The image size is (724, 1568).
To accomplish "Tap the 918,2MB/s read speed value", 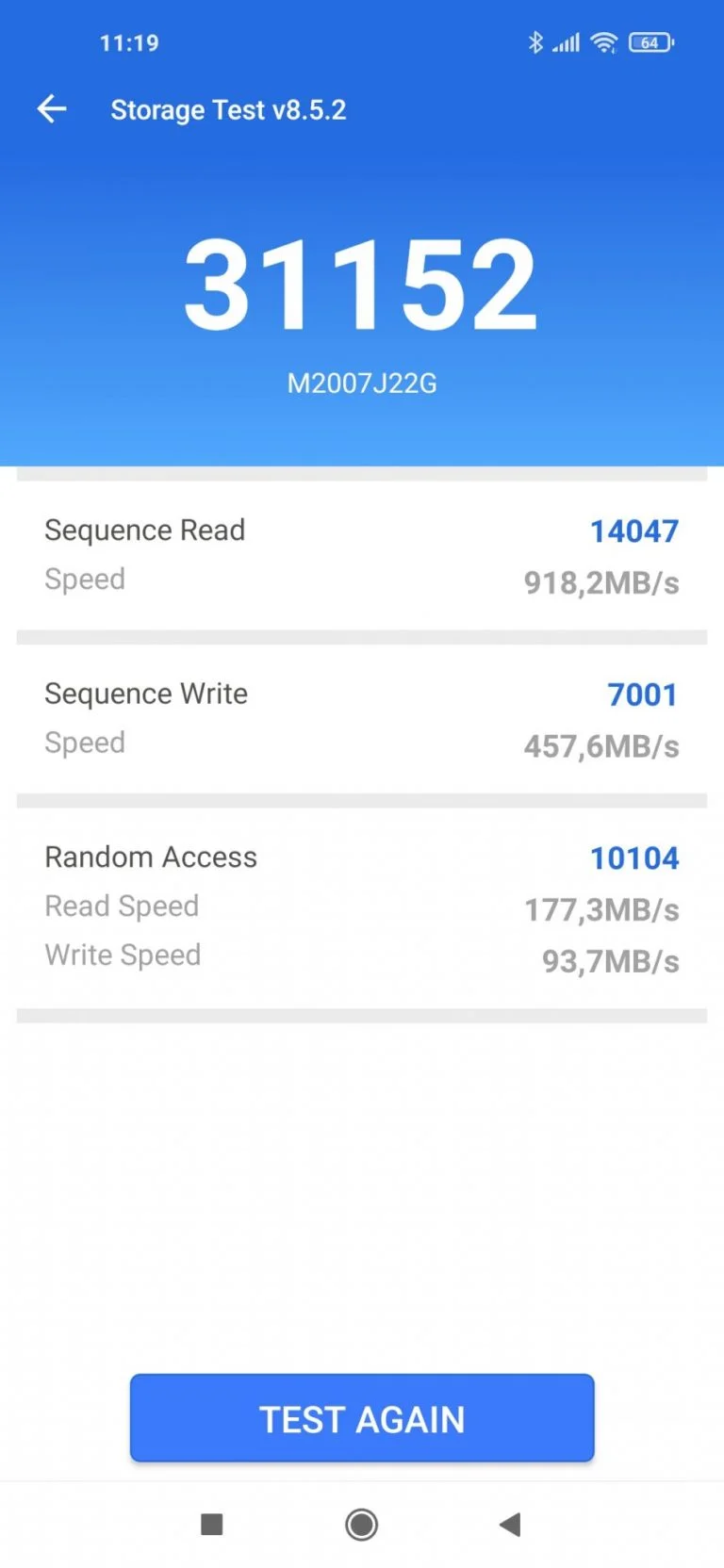I will pos(601,582).
